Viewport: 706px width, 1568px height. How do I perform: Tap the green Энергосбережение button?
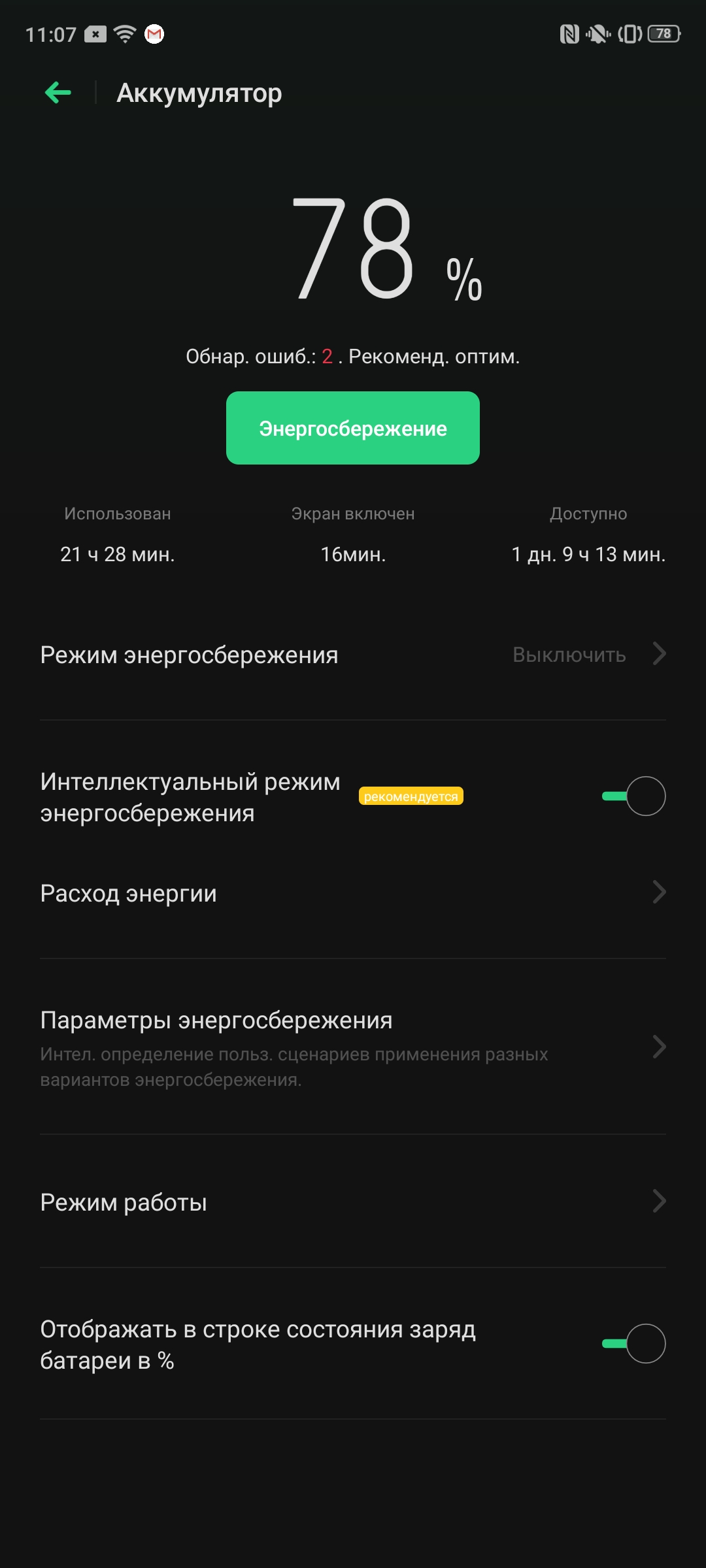click(352, 428)
